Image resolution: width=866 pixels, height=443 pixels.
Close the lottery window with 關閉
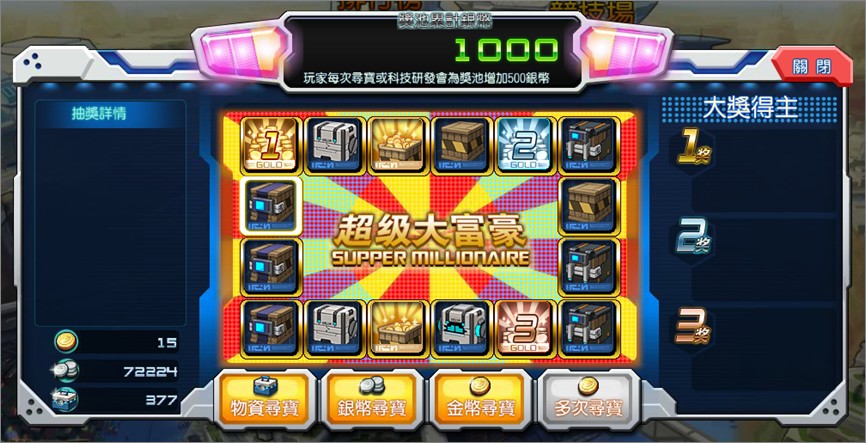[x=810, y=67]
